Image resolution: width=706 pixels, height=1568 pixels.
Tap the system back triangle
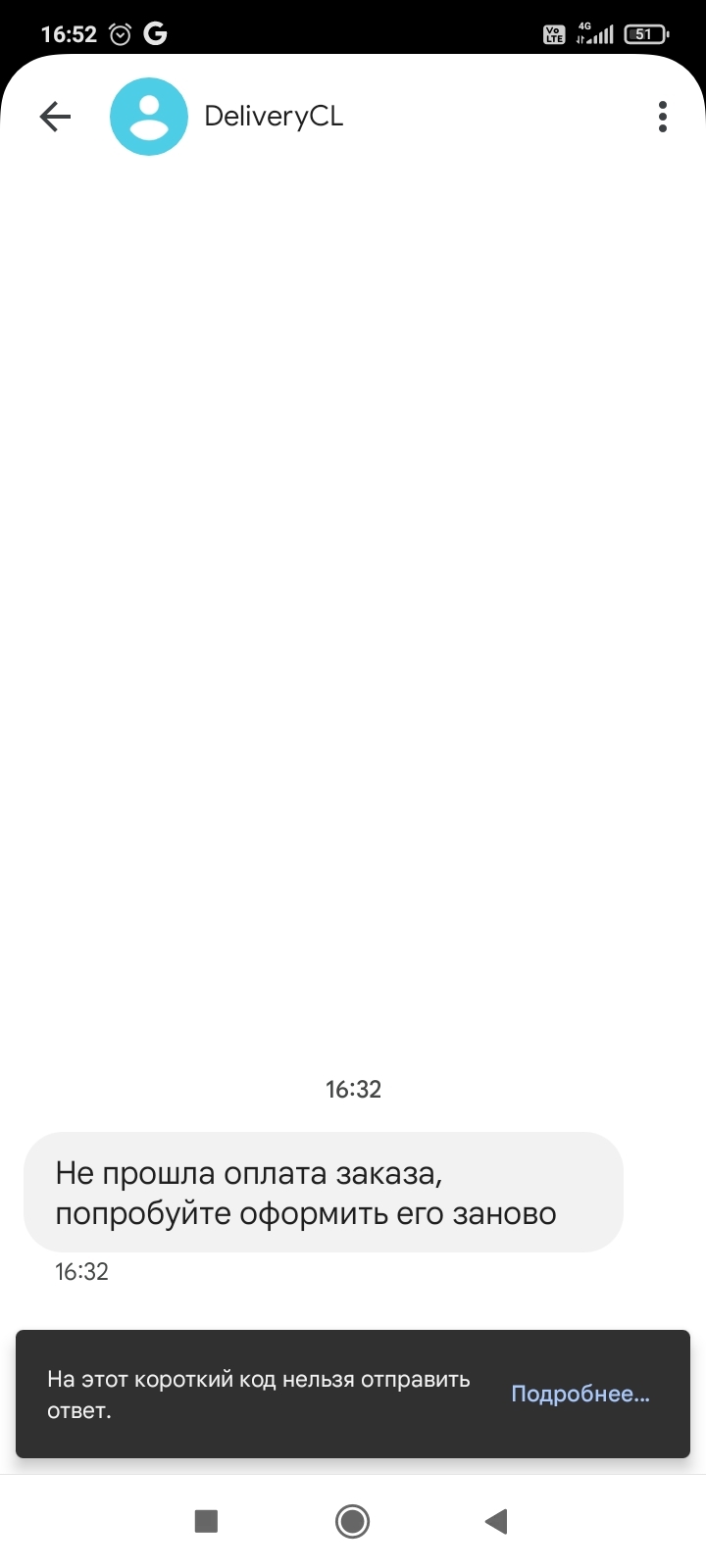tap(496, 1521)
